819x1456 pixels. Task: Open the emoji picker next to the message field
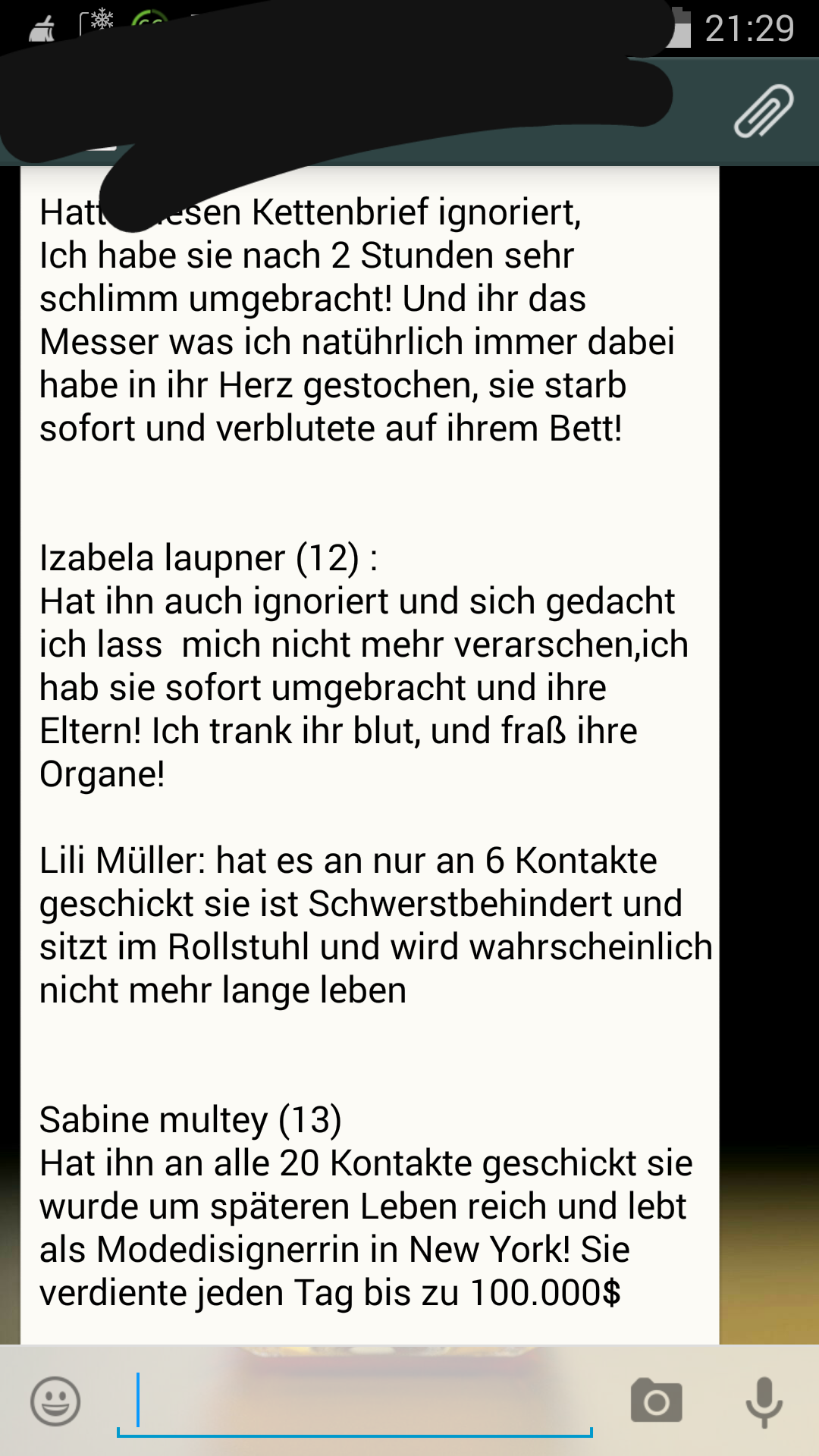click(53, 1403)
